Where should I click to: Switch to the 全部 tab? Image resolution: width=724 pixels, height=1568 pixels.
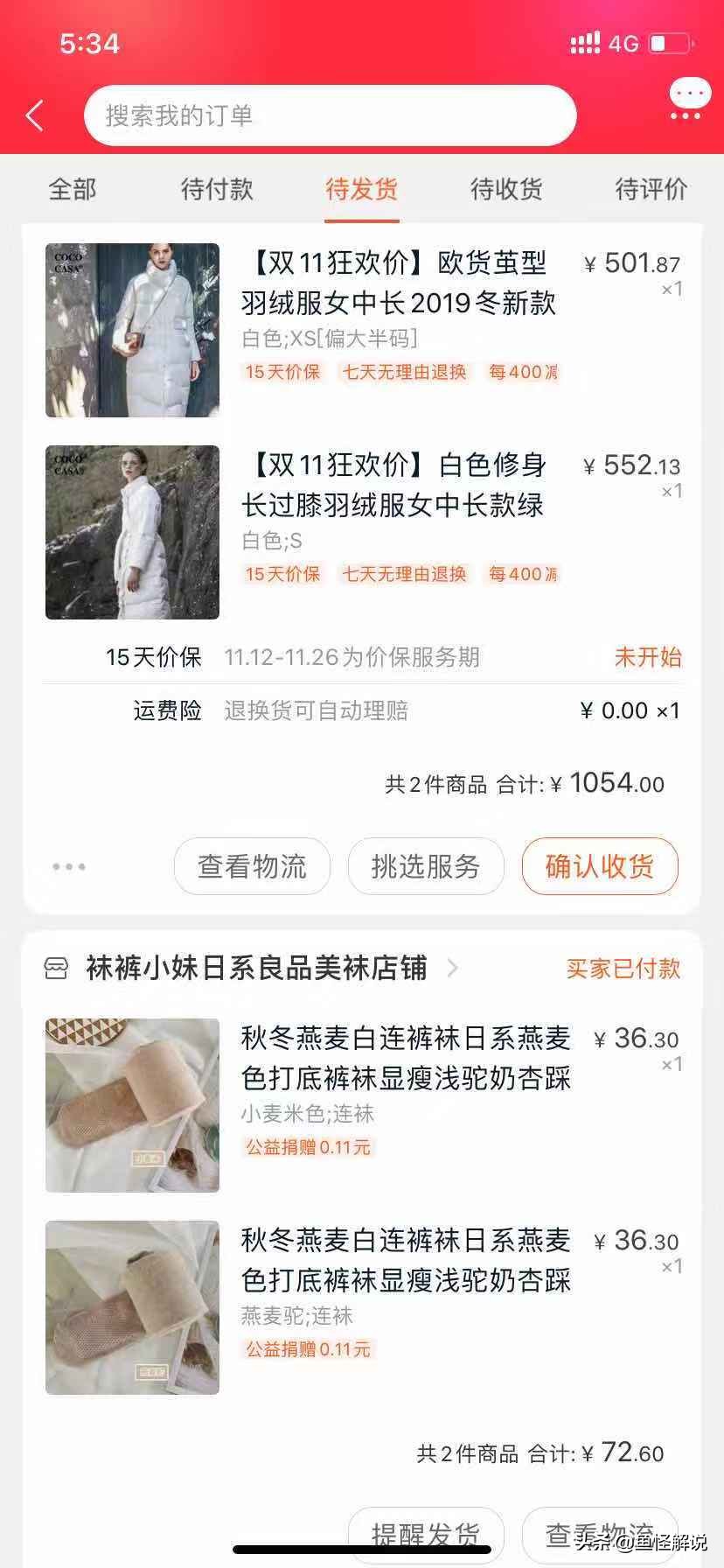point(72,189)
